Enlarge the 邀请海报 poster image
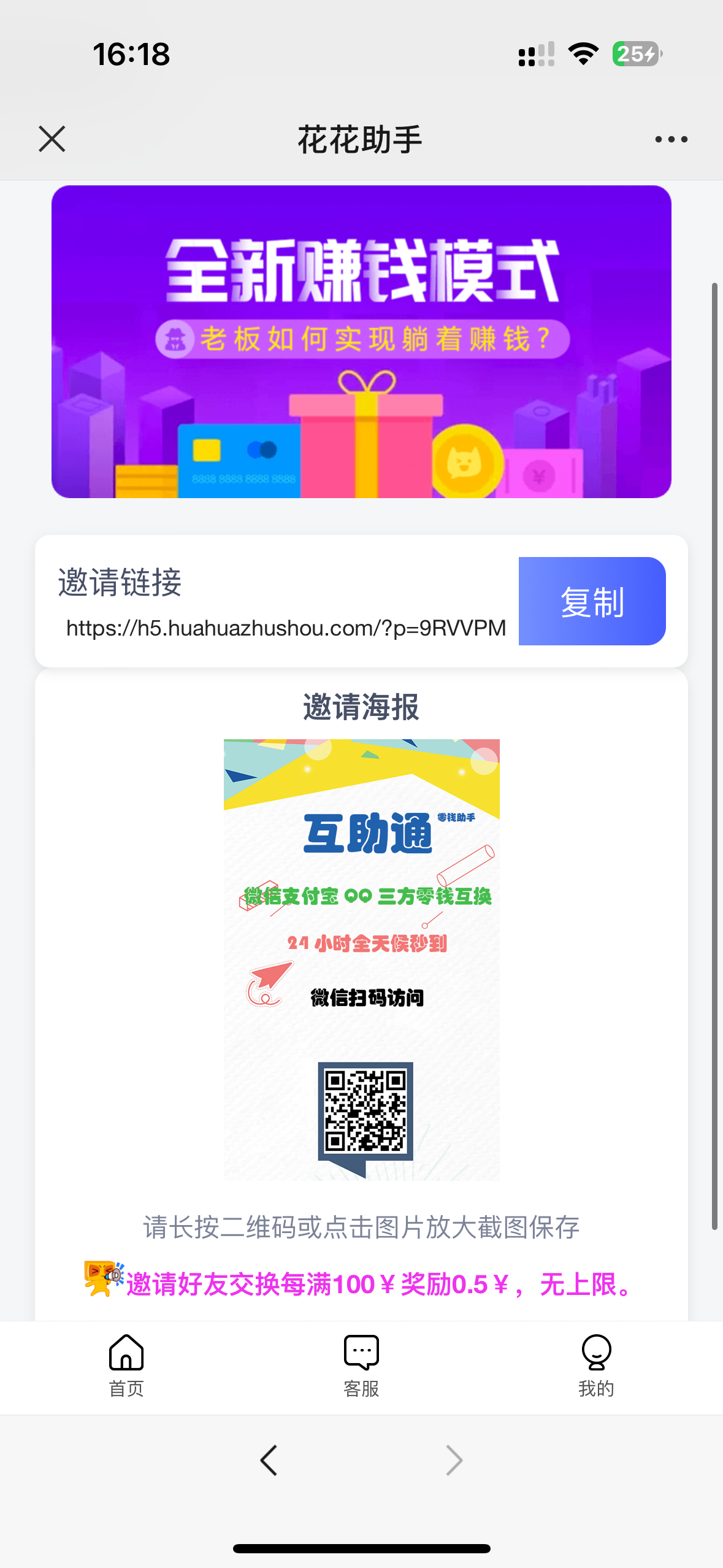This screenshot has width=723, height=1568. 361,959
